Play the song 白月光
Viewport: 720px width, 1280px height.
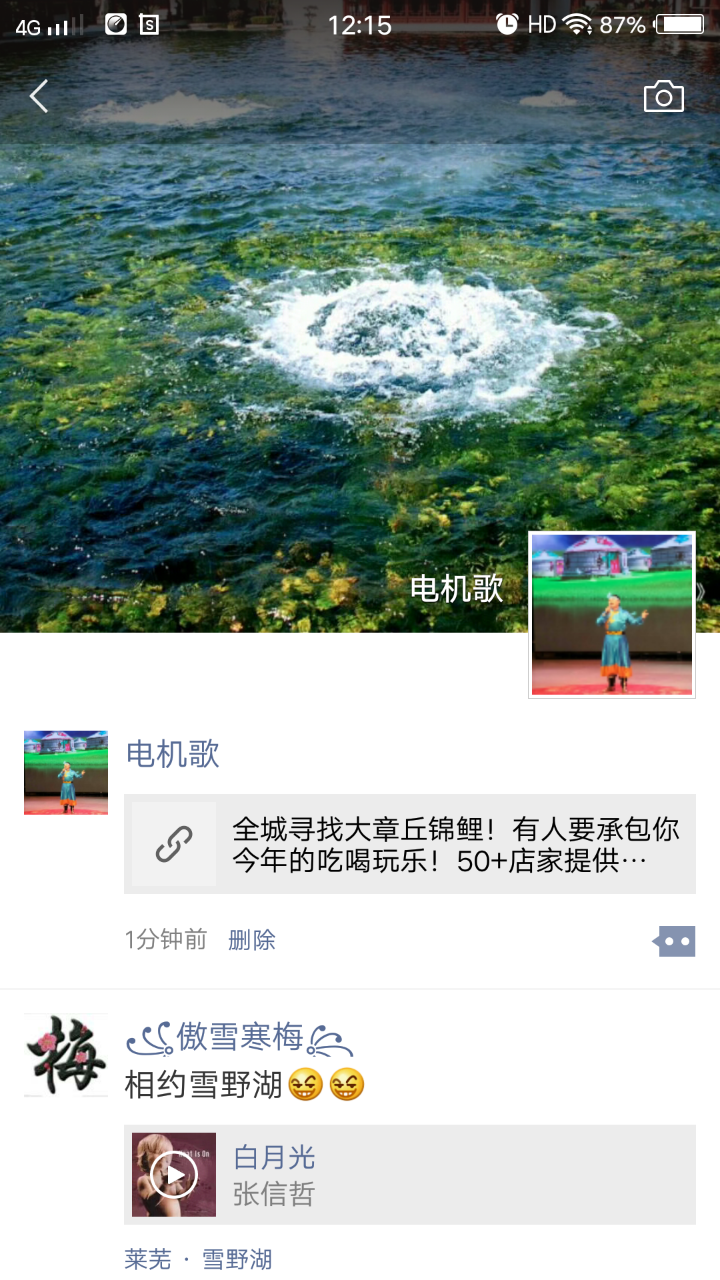click(x=174, y=1174)
